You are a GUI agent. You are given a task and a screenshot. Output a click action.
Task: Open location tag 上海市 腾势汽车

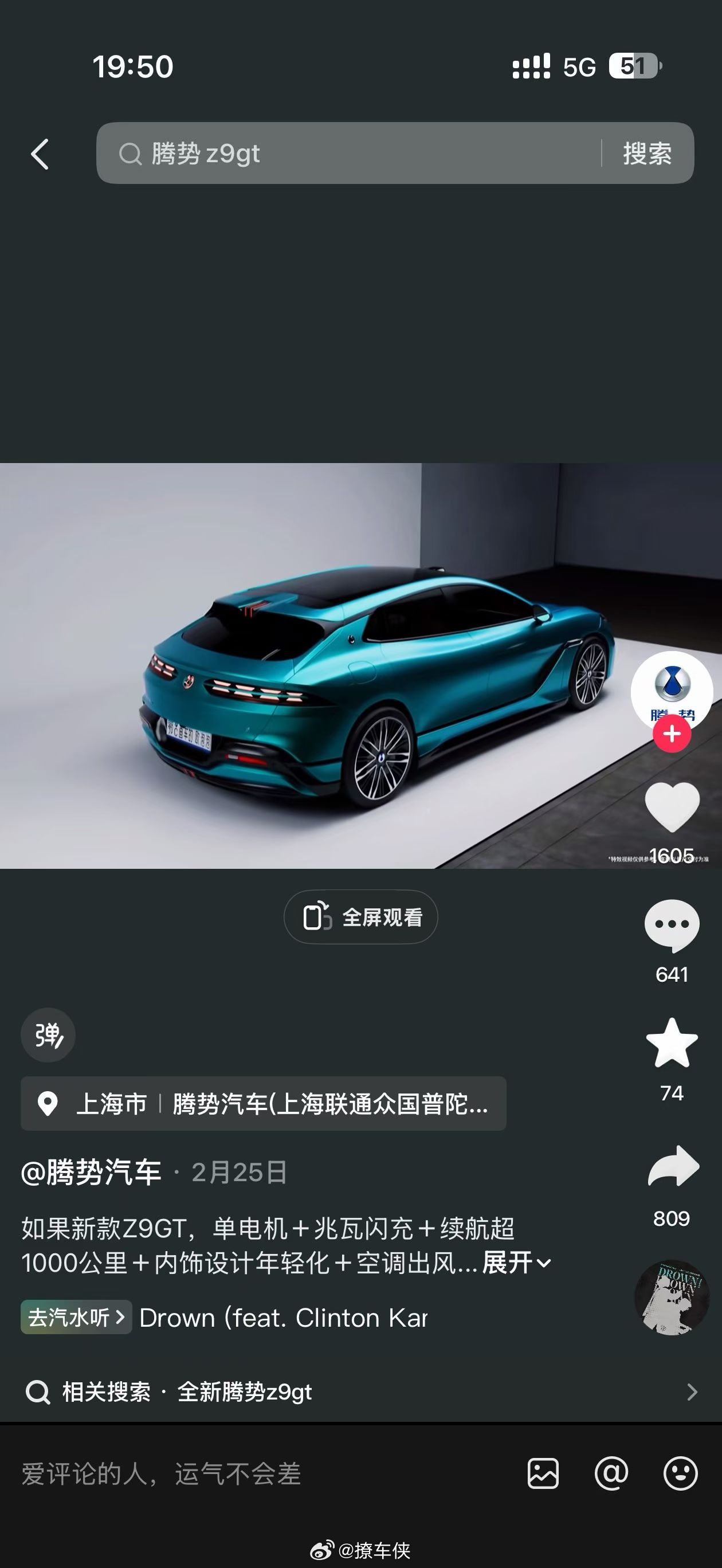pos(262,1104)
